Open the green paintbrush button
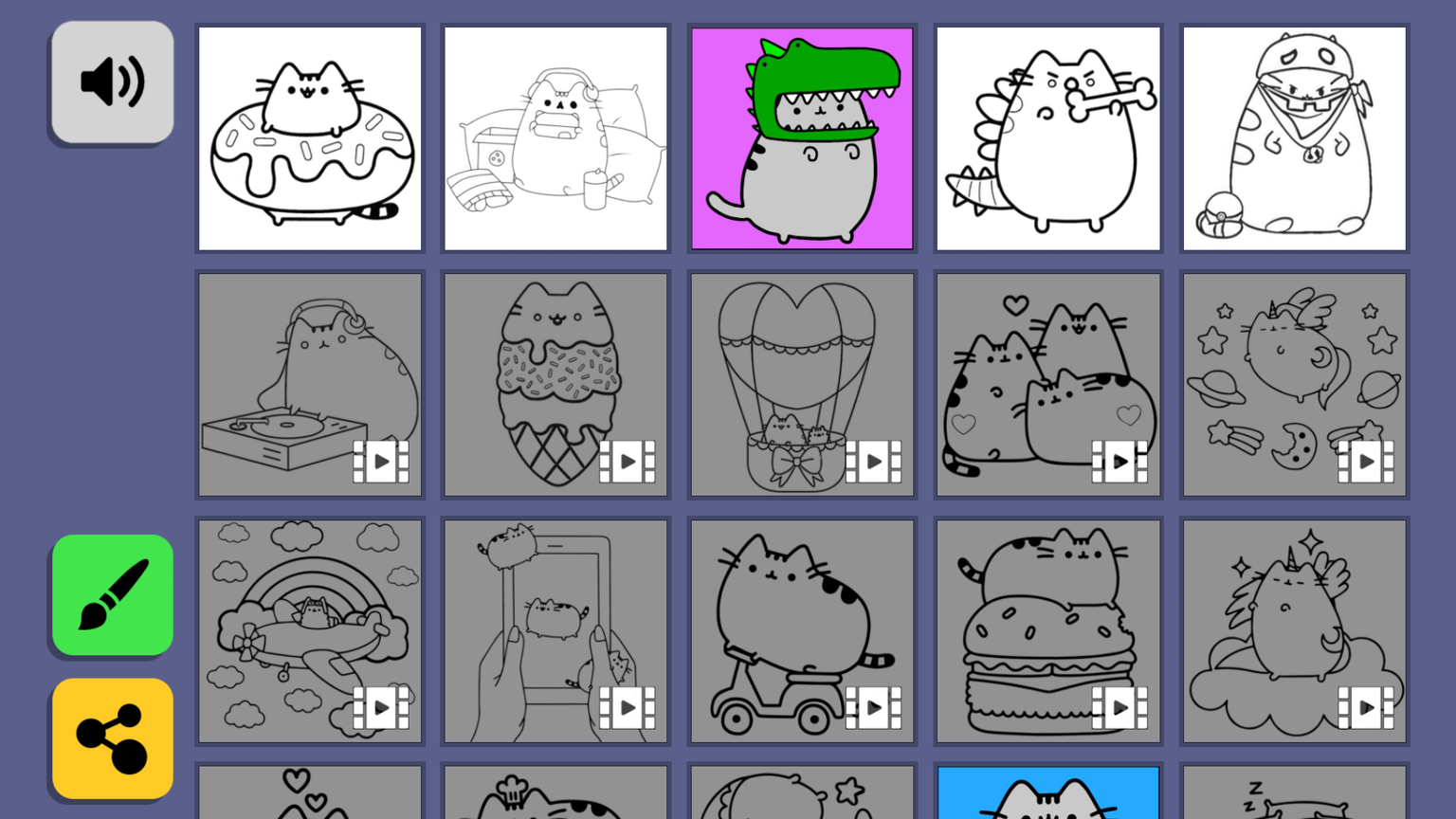The height and width of the screenshot is (819, 1456). click(112, 595)
